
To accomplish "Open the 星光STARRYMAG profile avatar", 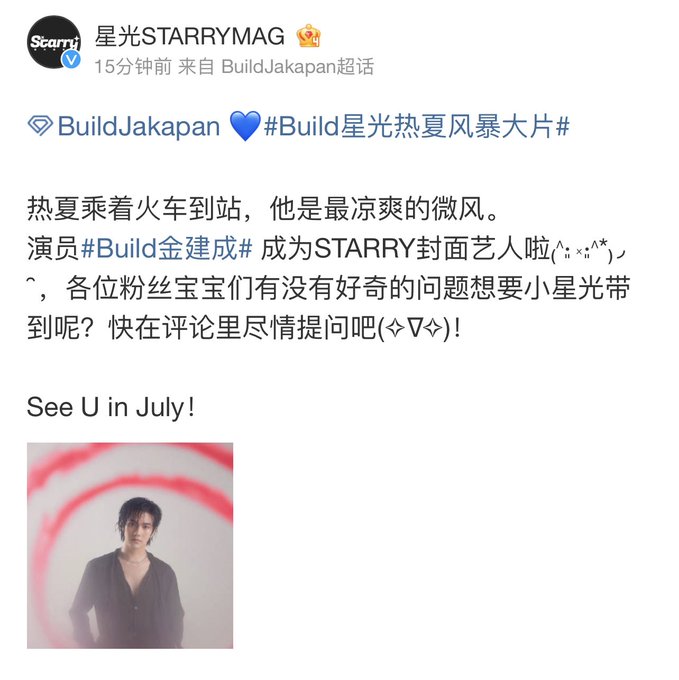I will [x=54, y=42].
